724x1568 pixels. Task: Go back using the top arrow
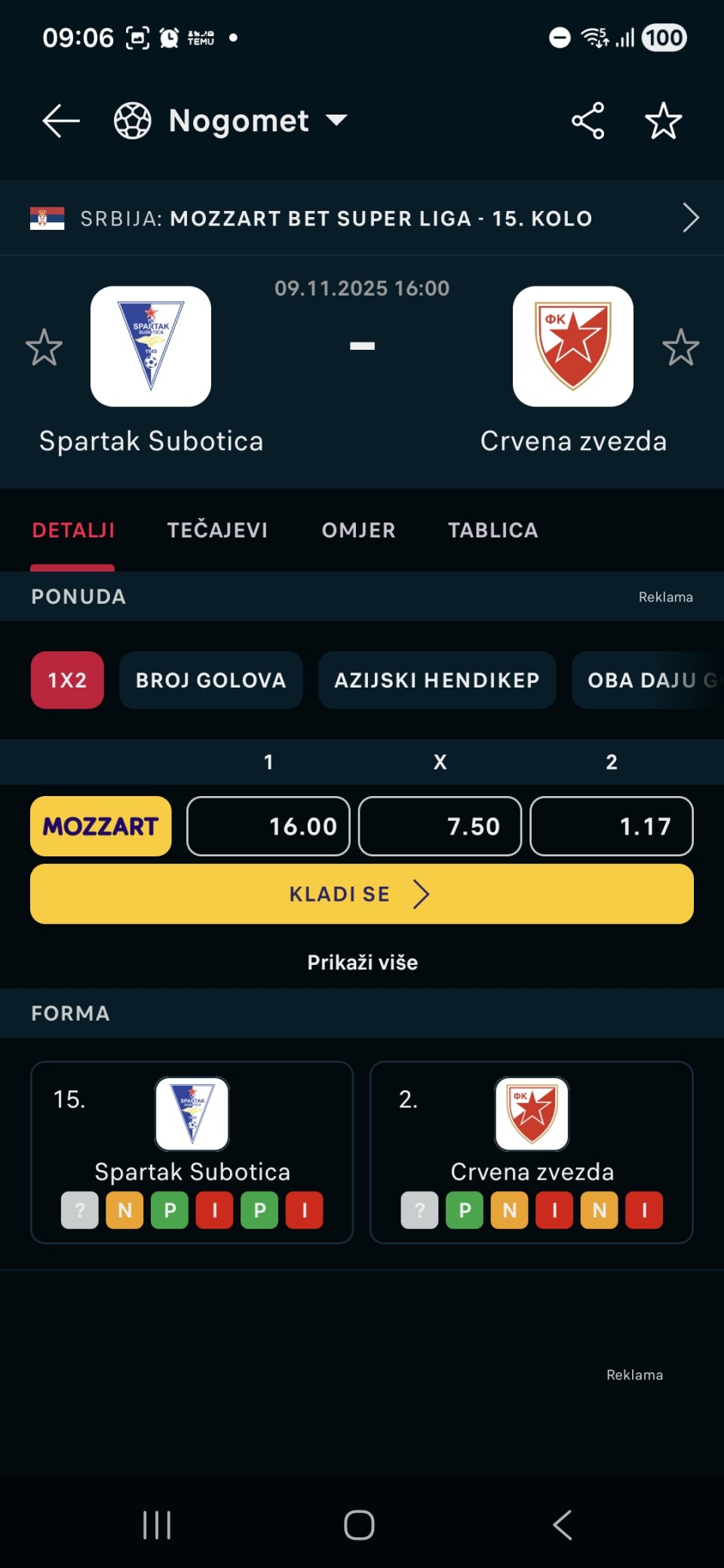pos(60,121)
